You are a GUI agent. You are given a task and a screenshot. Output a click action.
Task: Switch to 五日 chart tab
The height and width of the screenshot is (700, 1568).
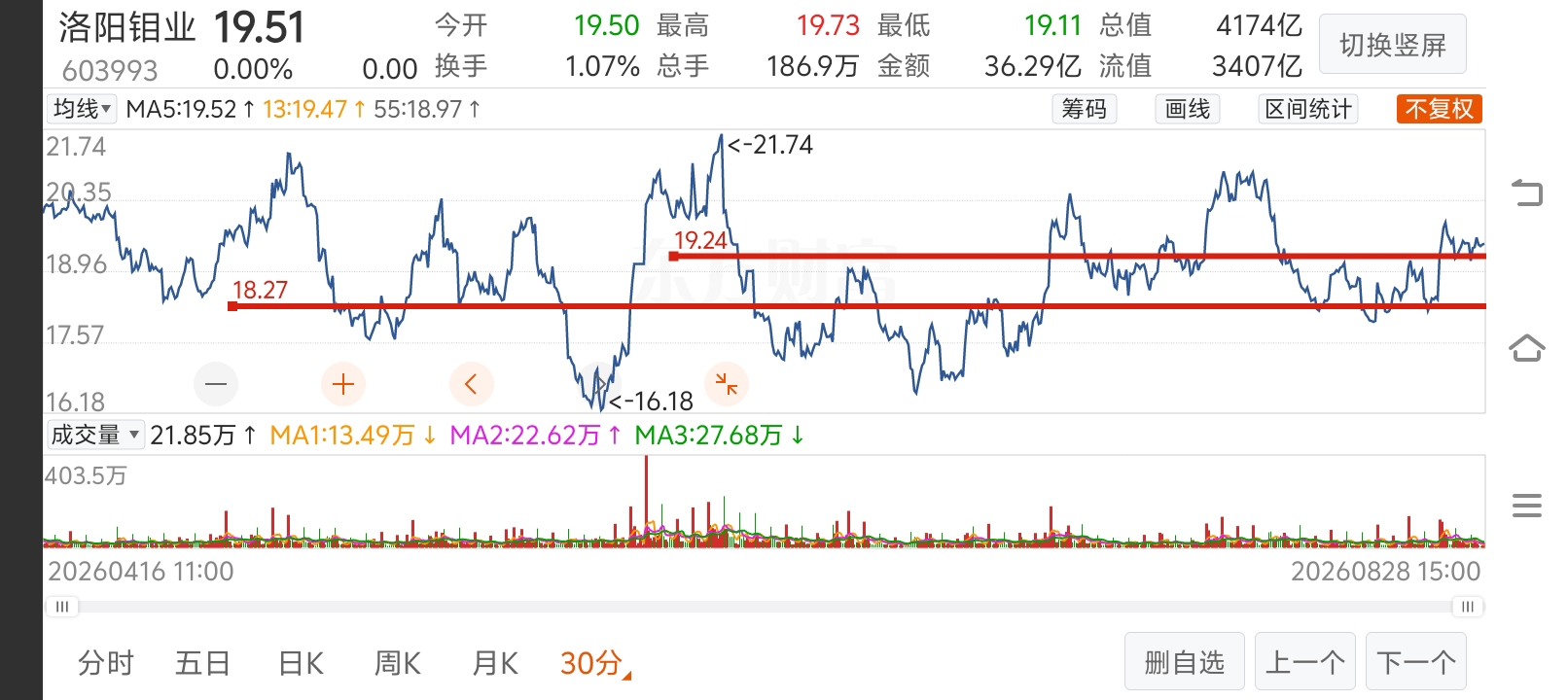pos(202,663)
